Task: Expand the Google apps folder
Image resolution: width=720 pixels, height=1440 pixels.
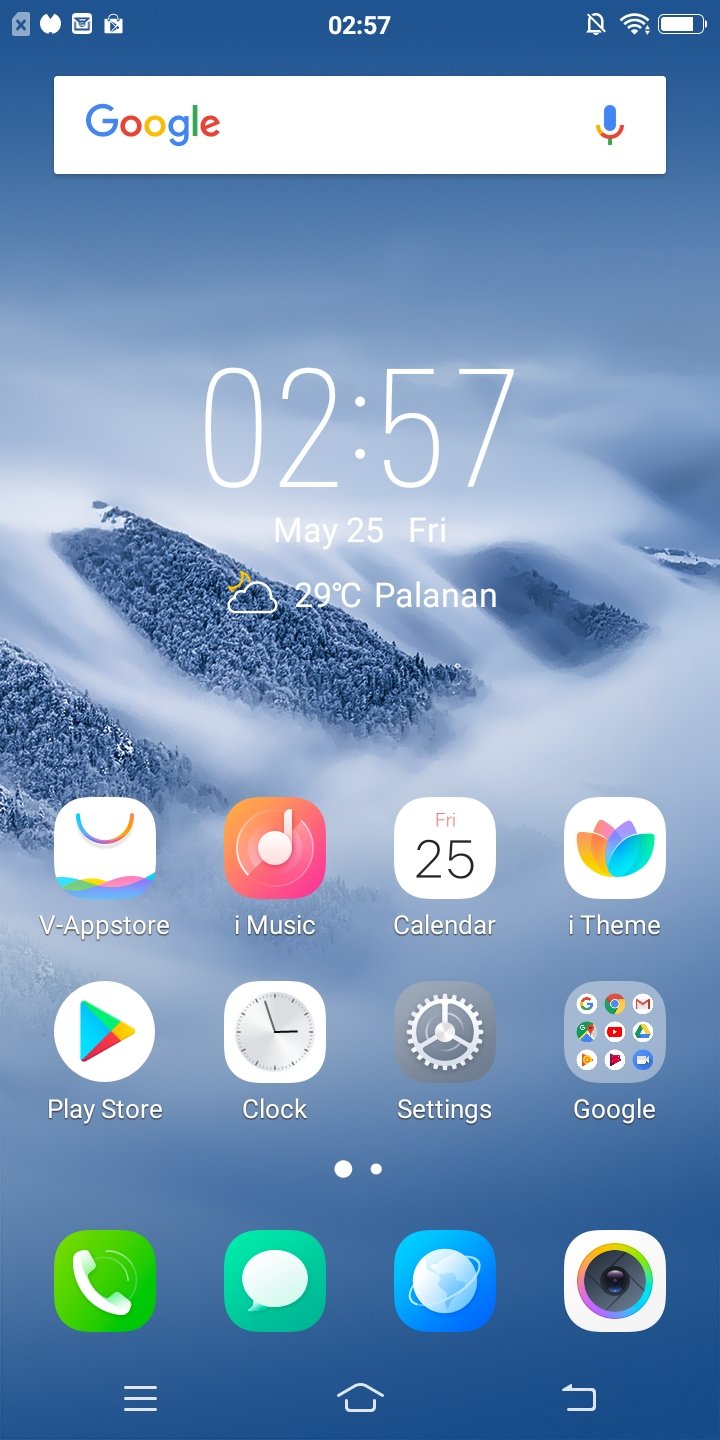Action: coord(614,1032)
